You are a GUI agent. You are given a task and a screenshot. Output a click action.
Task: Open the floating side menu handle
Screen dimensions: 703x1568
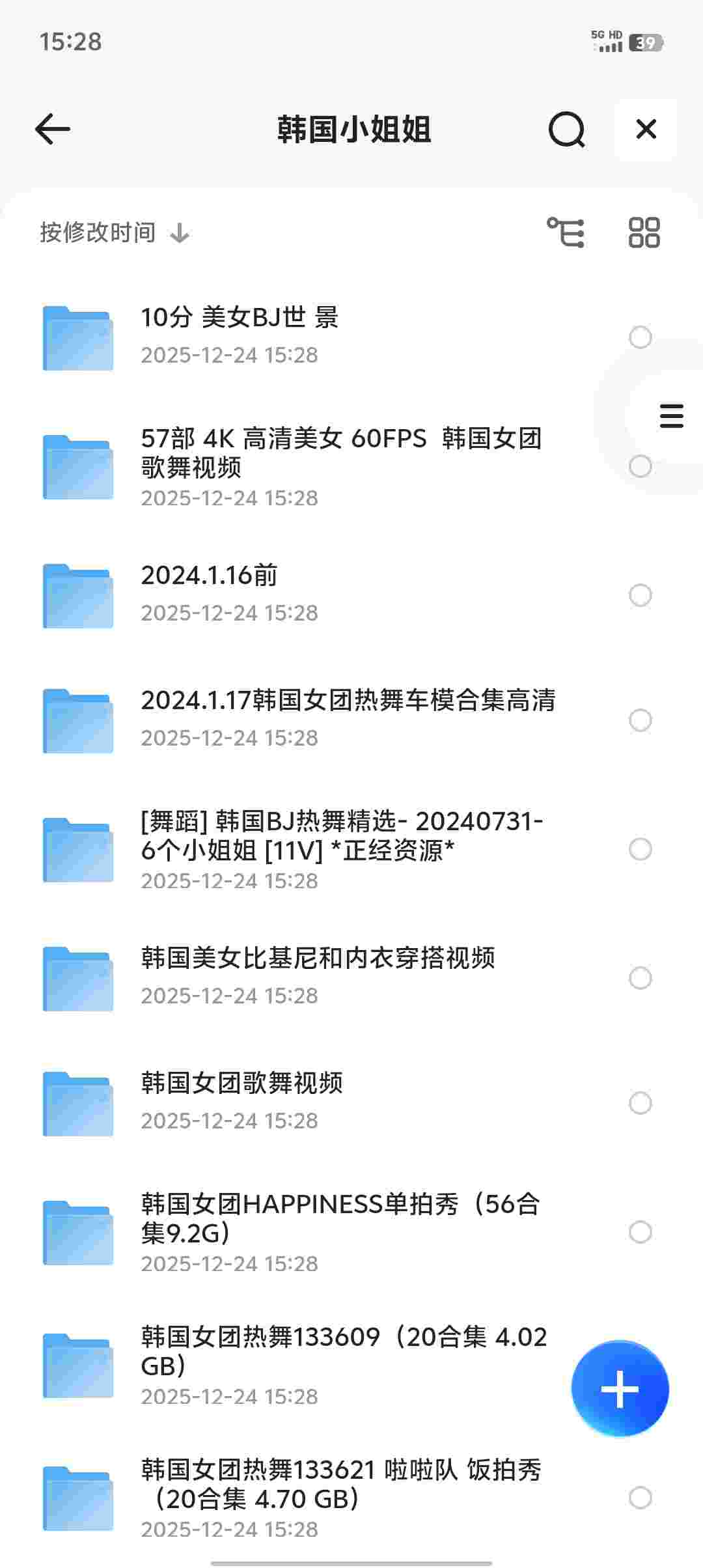point(671,416)
